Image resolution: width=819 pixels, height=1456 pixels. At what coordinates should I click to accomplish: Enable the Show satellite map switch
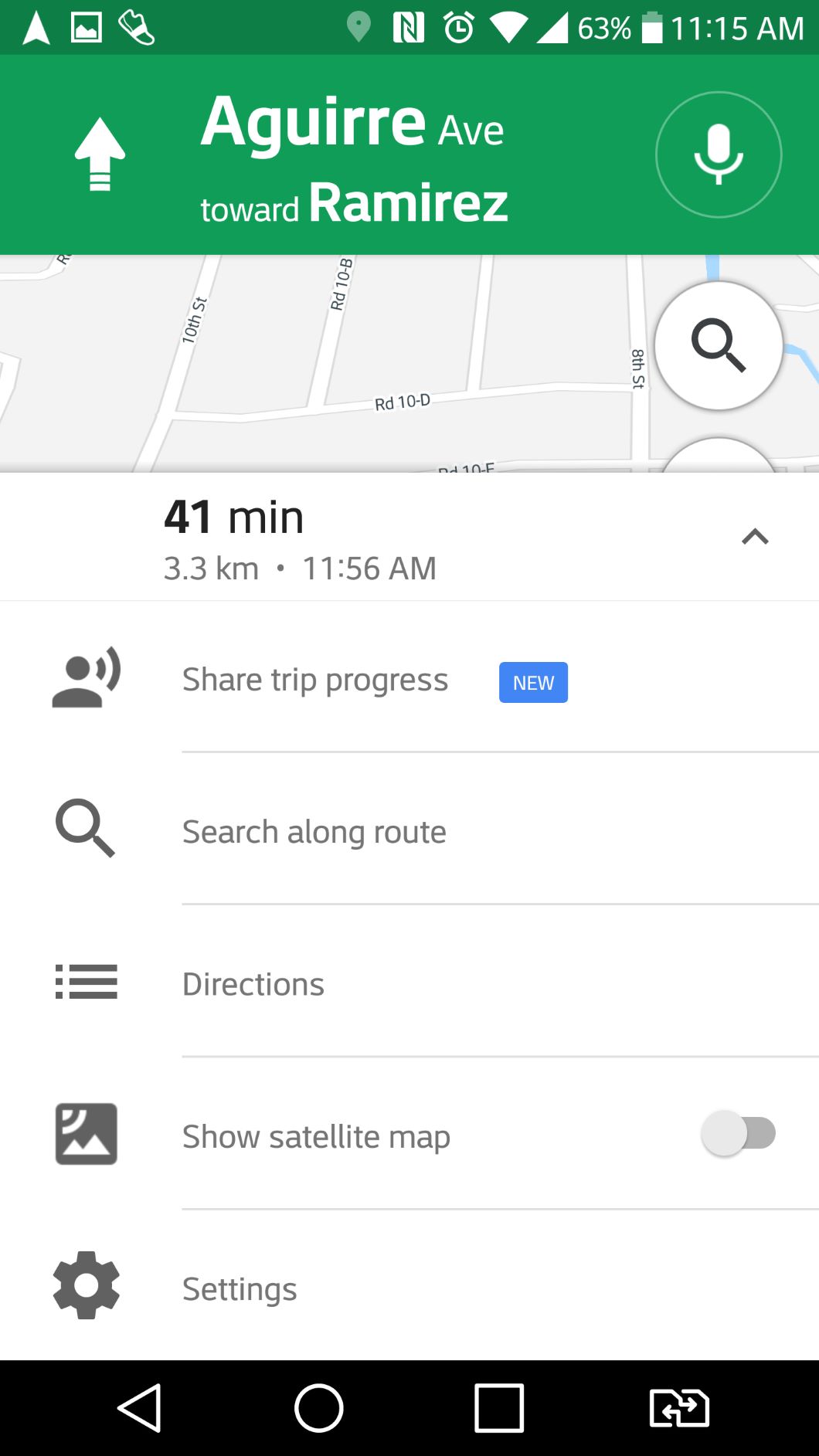(738, 1134)
